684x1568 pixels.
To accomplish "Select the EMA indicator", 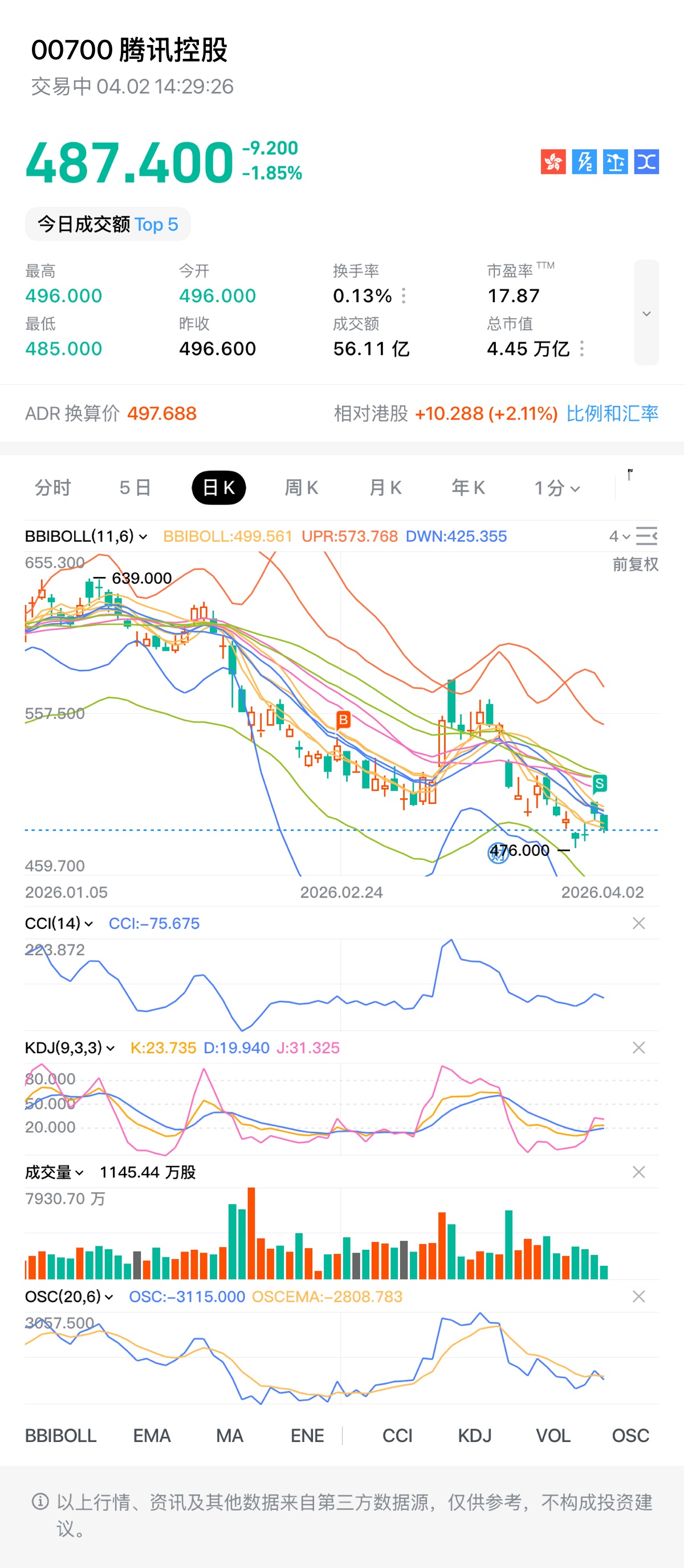I will coord(152,1436).
